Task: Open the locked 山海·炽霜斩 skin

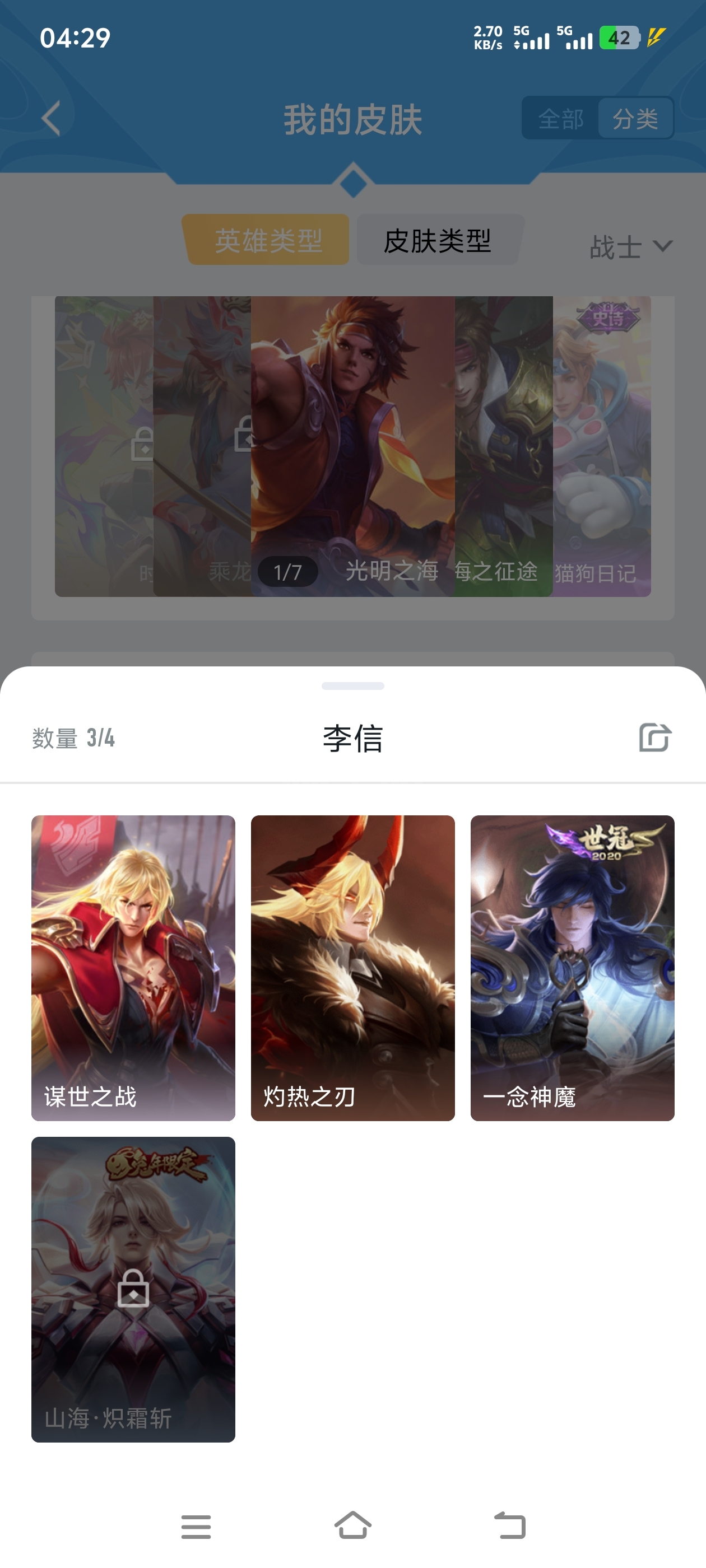Action: pos(133,1289)
